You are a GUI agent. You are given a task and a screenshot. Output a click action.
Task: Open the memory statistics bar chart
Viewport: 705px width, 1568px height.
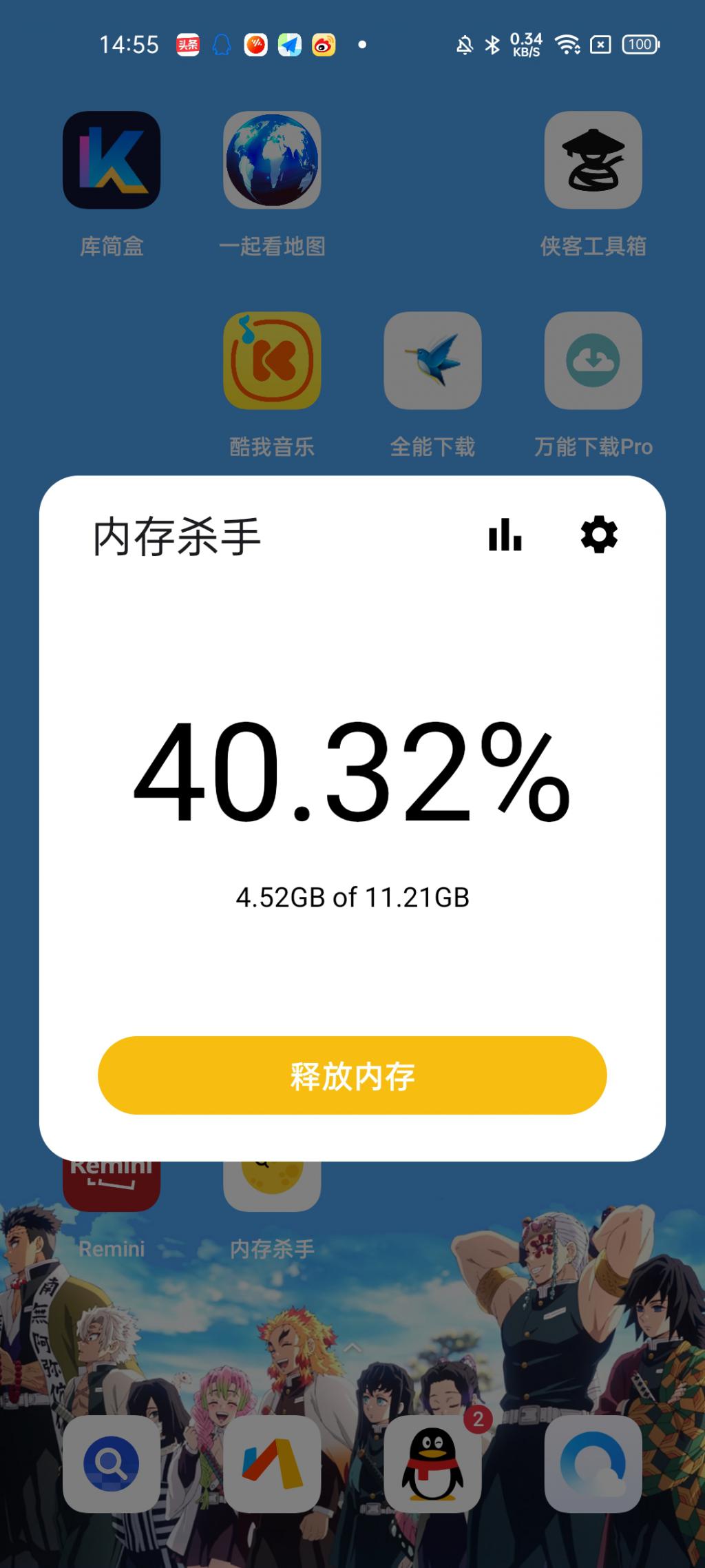coord(505,535)
